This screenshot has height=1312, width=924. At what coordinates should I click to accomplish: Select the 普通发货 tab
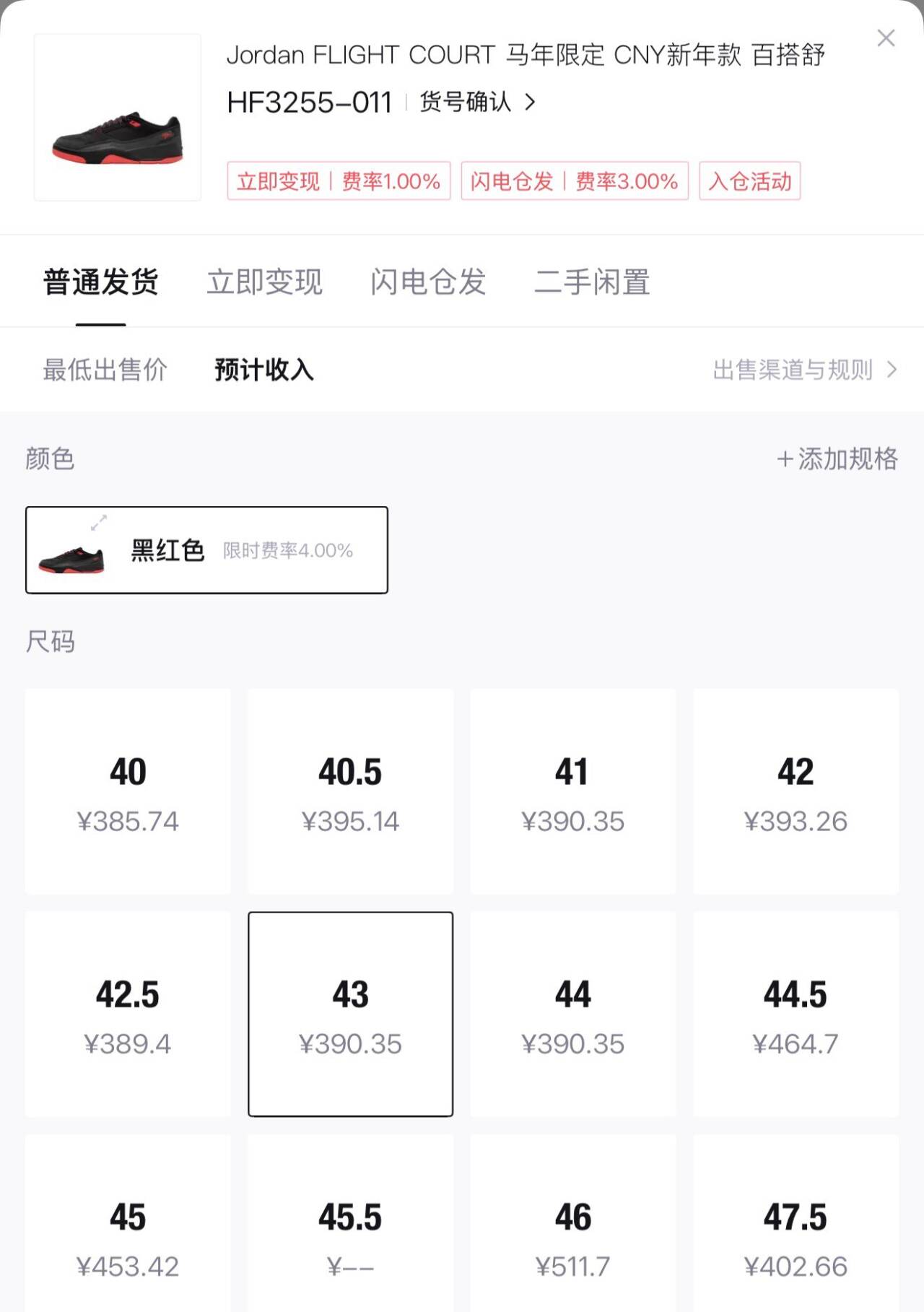[x=101, y=282]
